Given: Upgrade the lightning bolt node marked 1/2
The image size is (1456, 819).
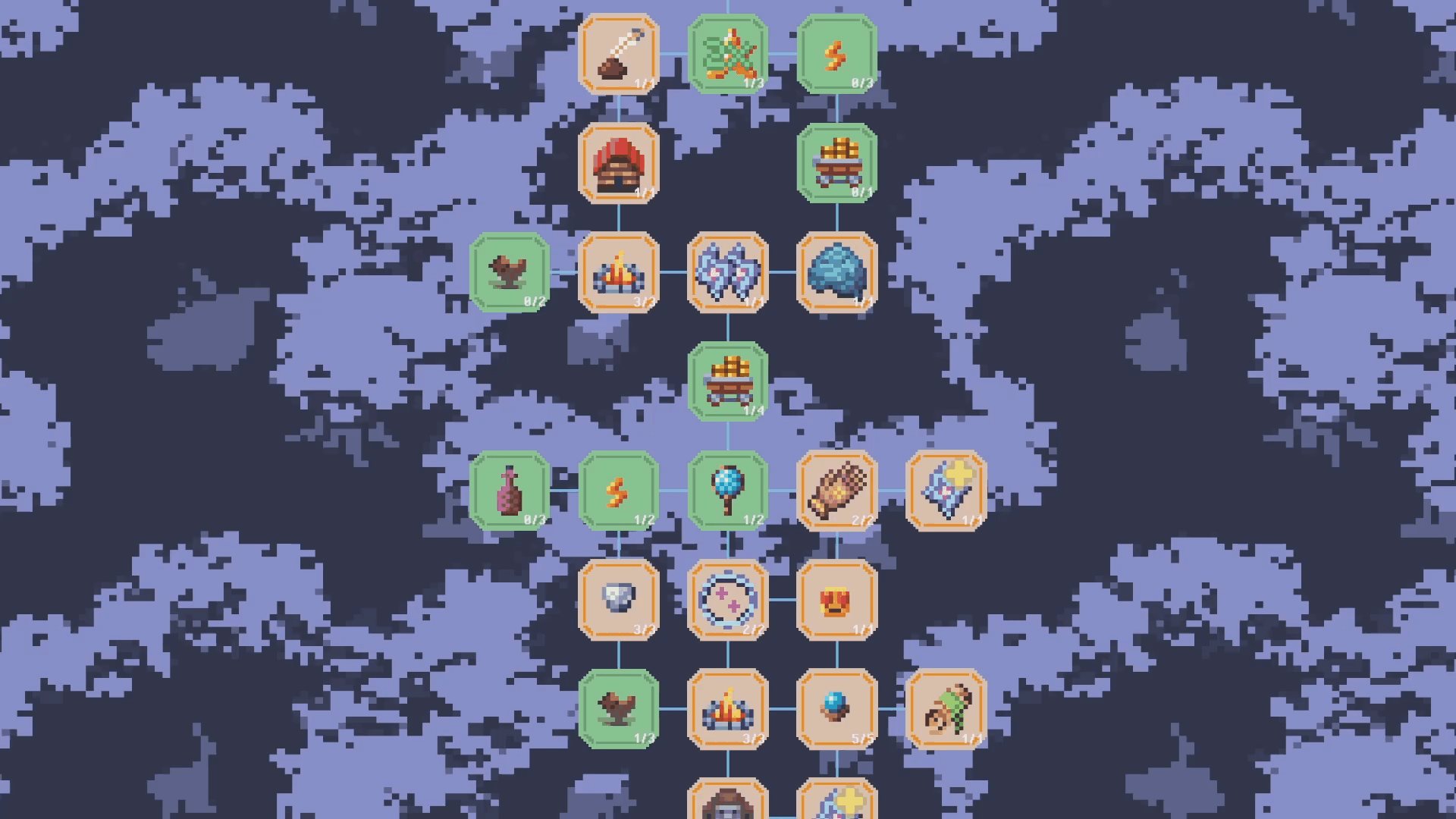Looking at the screenshot, I should (x=618, y=491).
